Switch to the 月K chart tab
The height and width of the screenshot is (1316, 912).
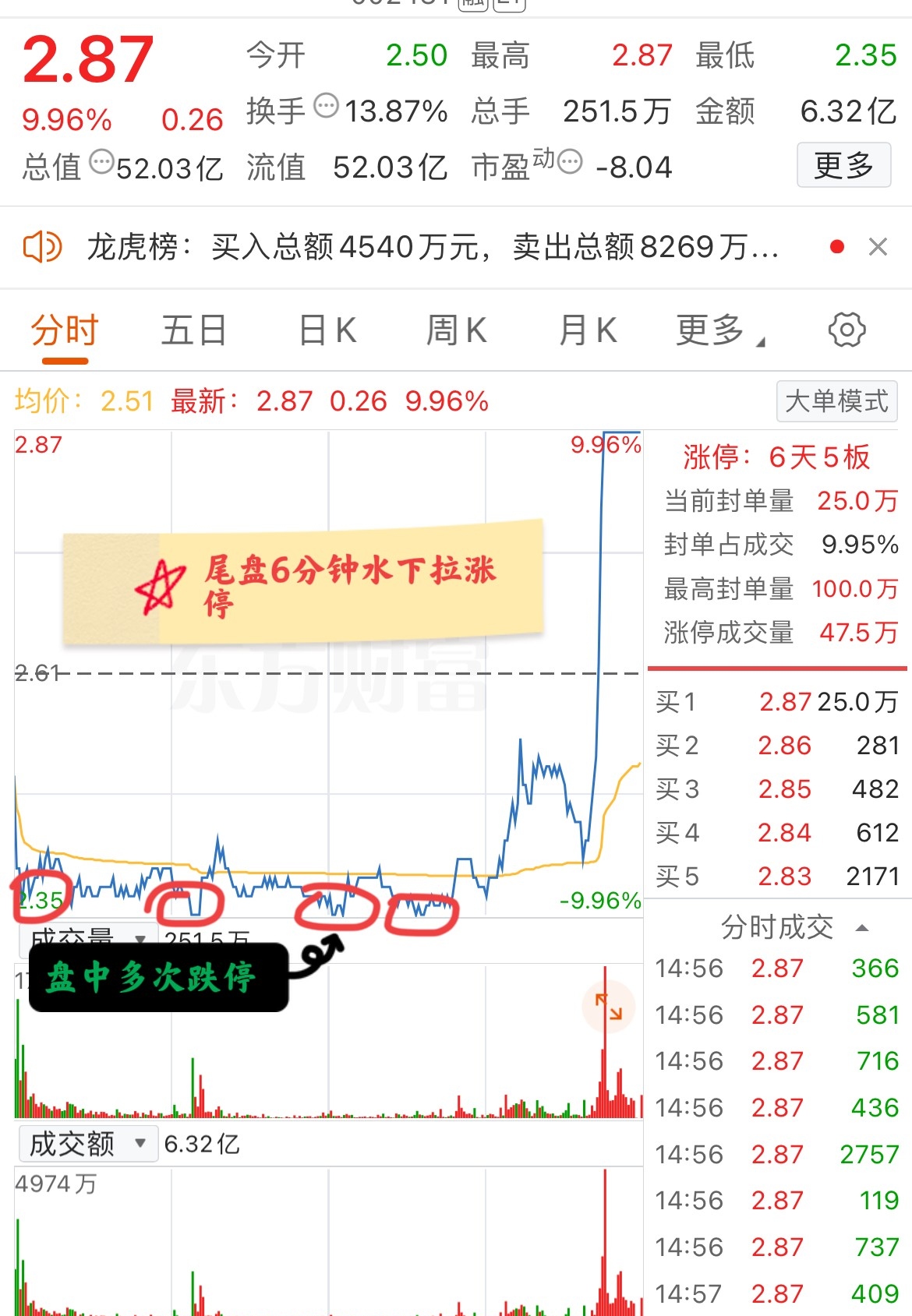(588, 331)
